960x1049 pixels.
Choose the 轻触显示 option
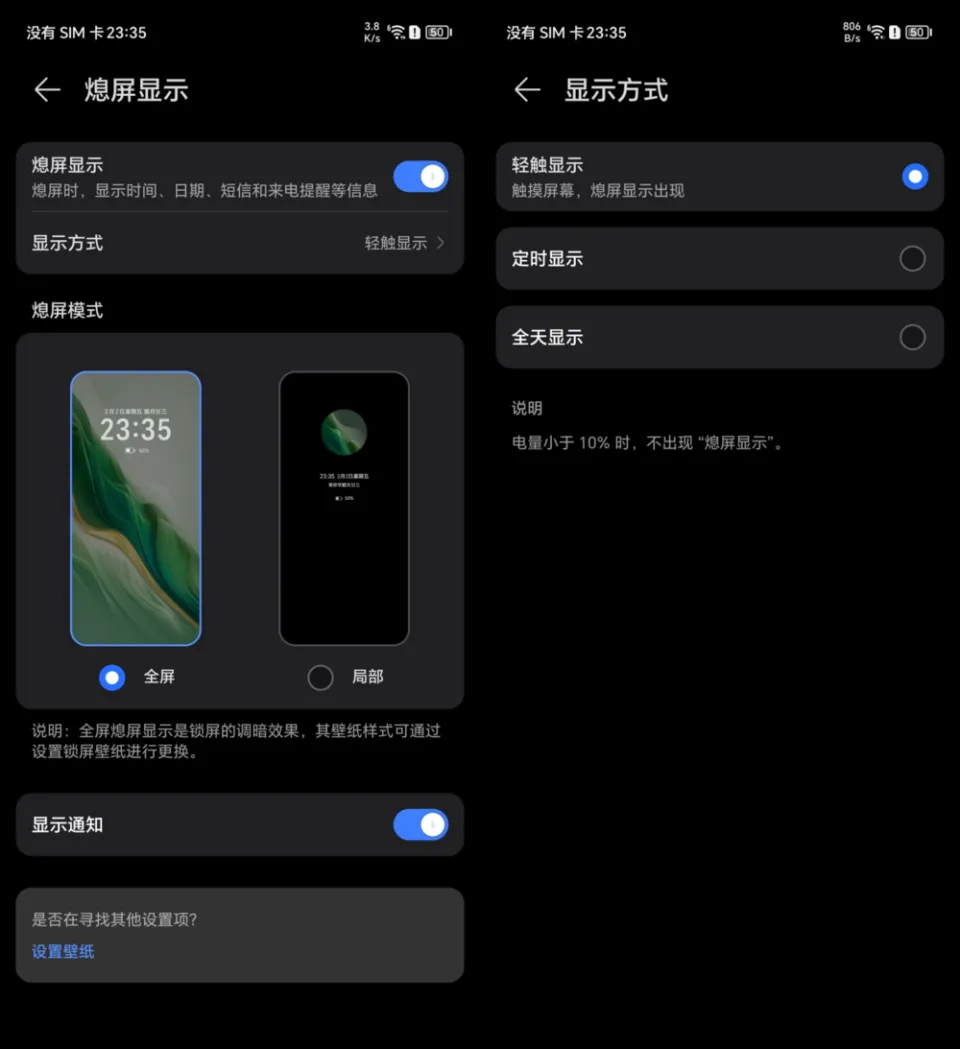click(913, 177)
